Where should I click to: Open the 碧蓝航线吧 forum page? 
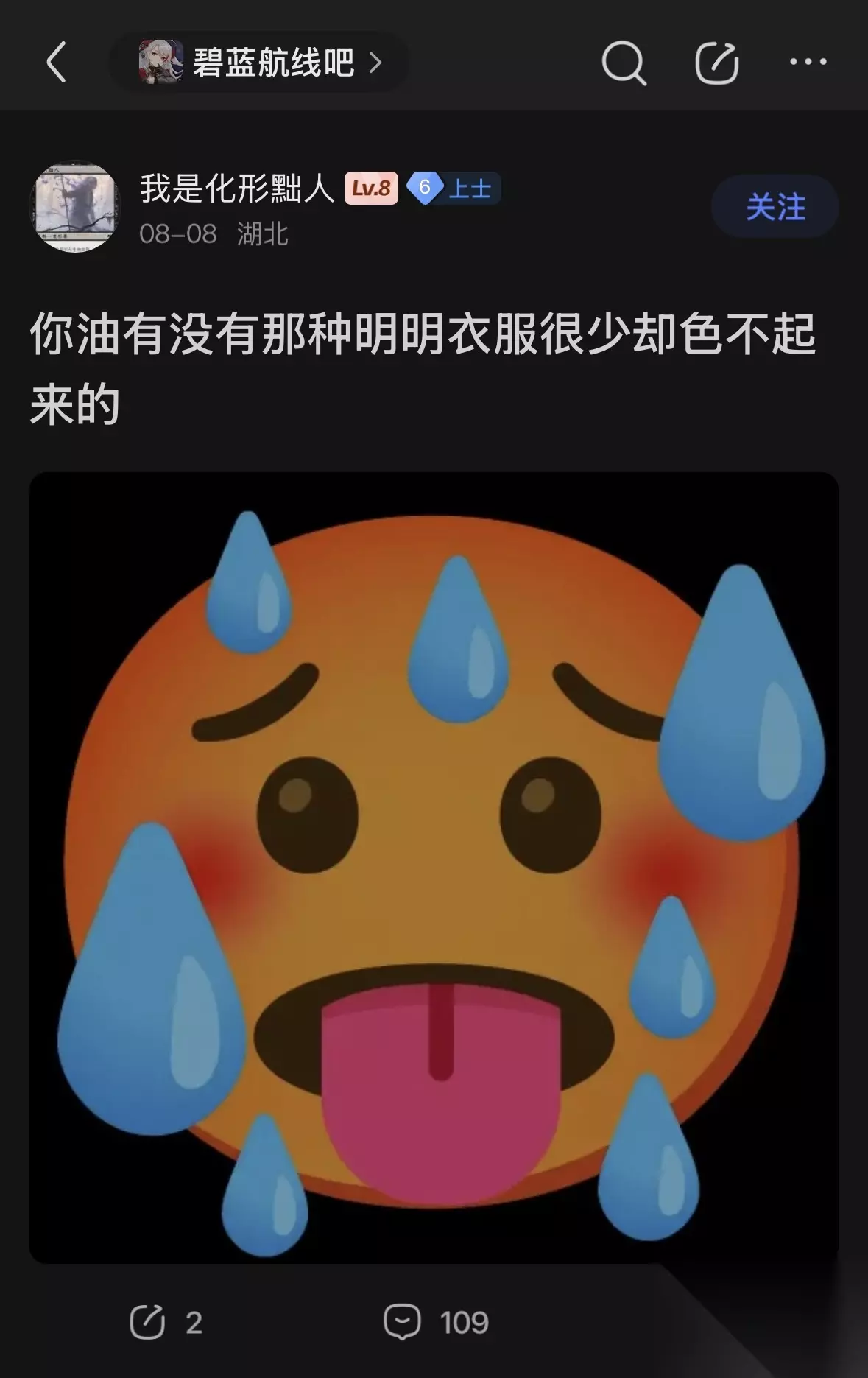click(x=260, y=63)
